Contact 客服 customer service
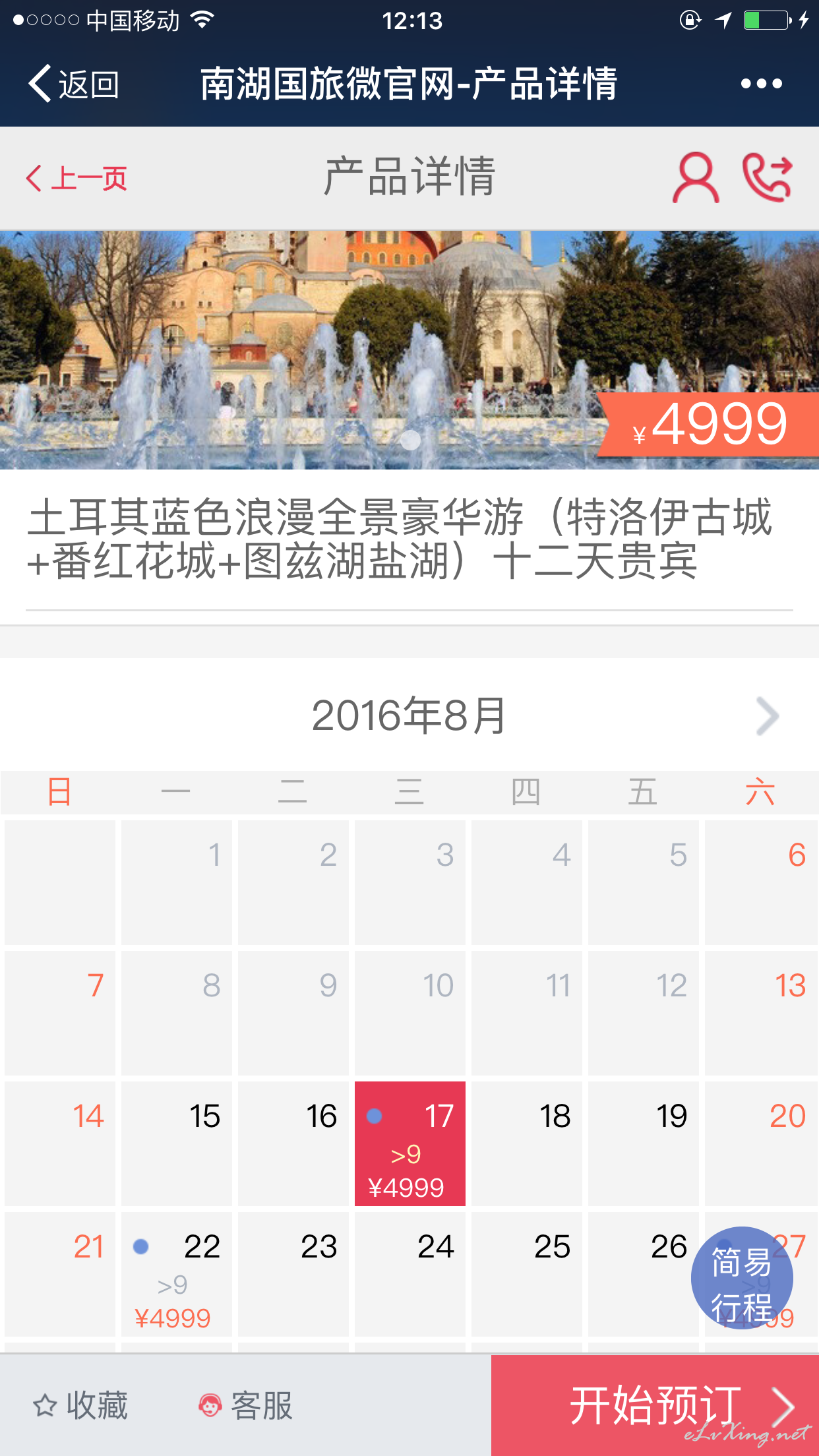819x1456 pixels. point(245,1405)
